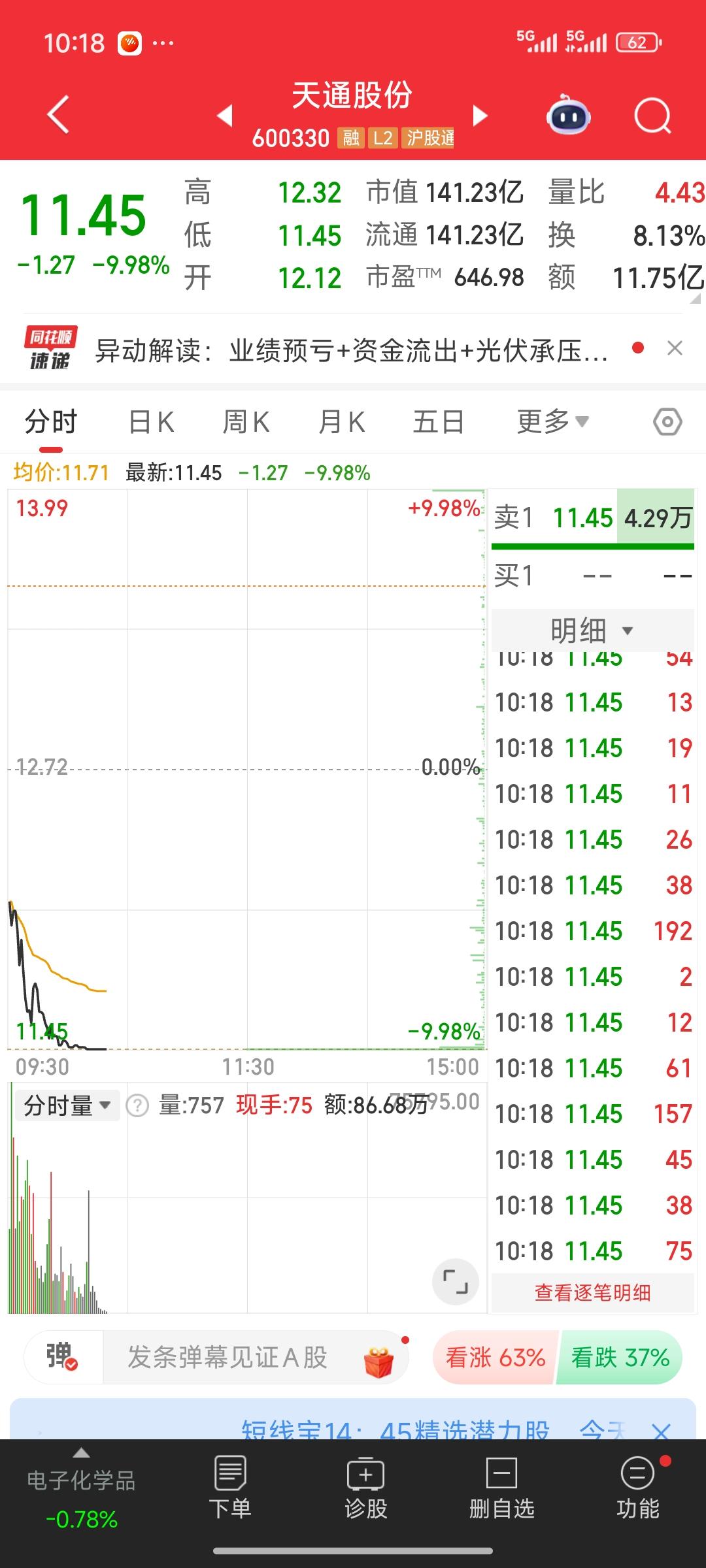Navigate to next stock with right arrow
The width and height of the screenshot is (706, 1568).
(x=480, y=114)
